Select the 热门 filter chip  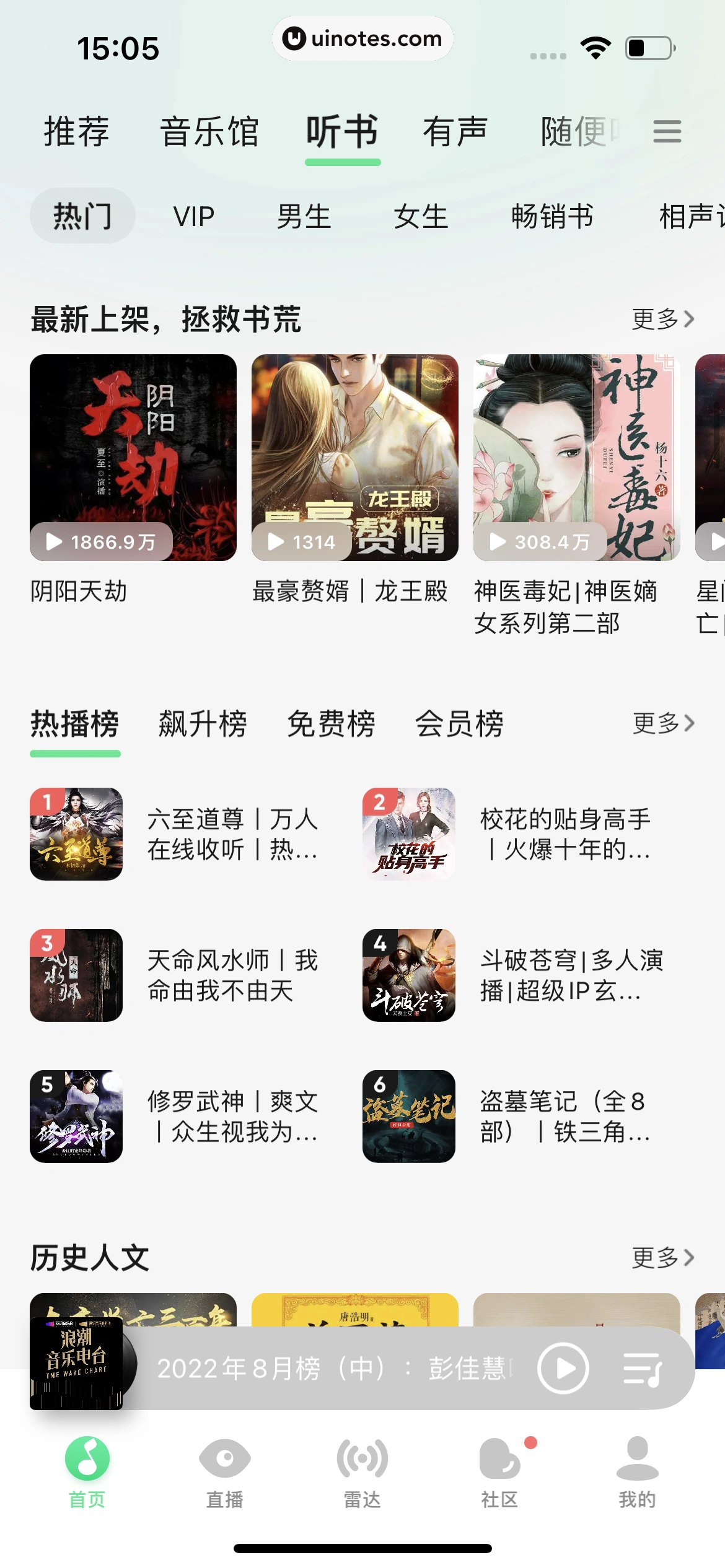click(82, 216)
